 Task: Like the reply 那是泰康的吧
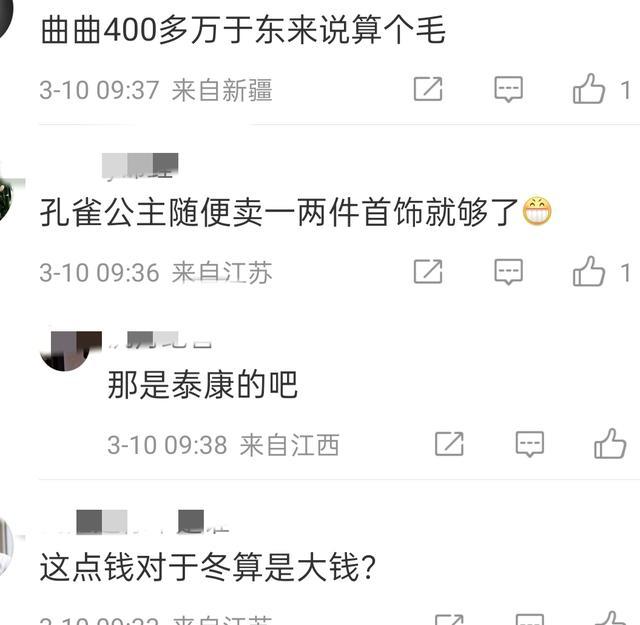point(610,444)
